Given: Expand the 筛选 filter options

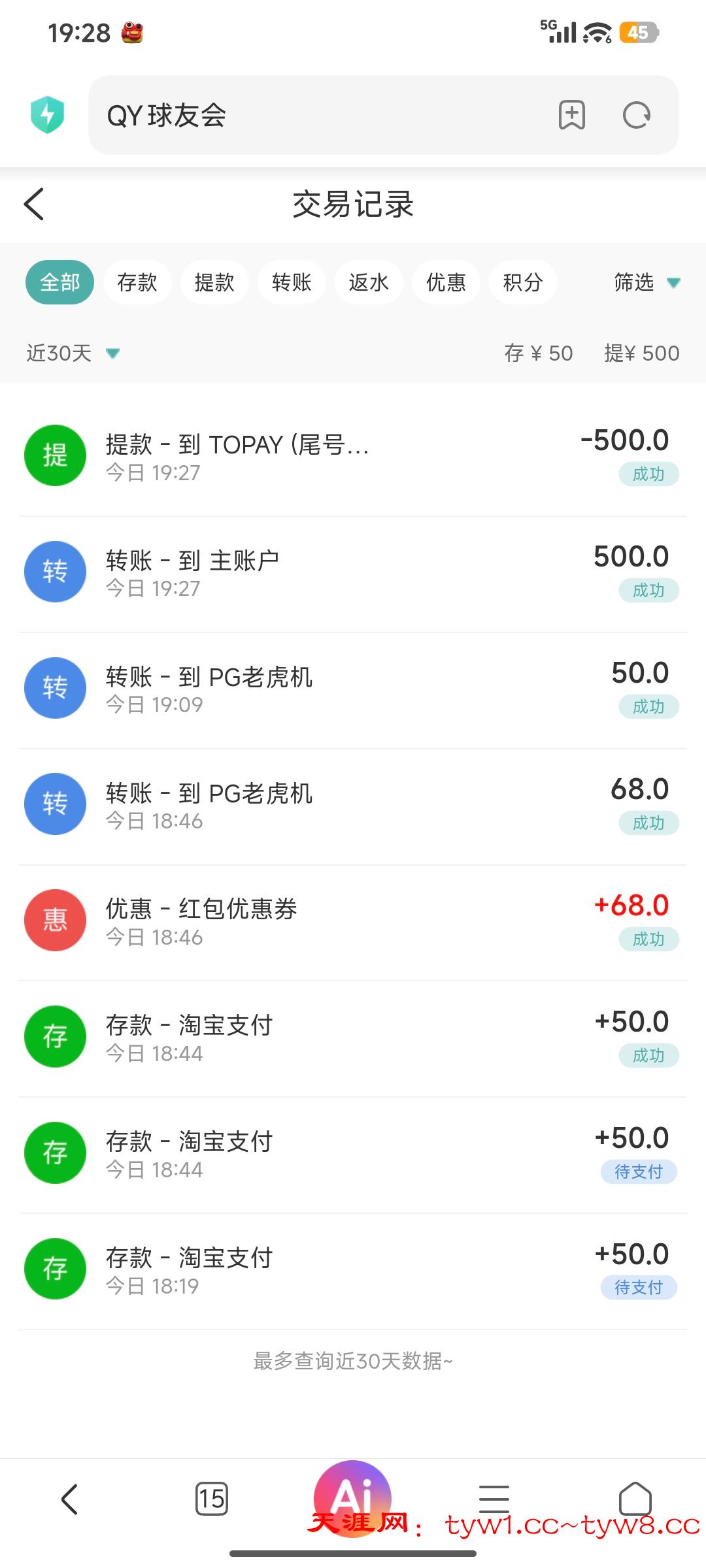Looking at the screenshot, I should point(646,282).
